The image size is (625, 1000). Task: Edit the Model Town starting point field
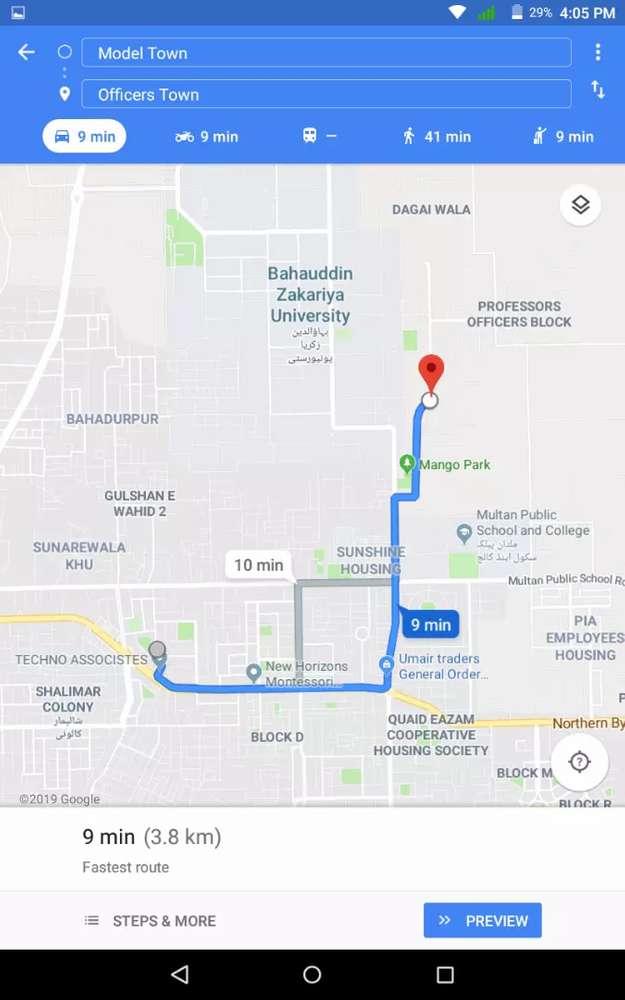pyautogui.click(x=326, y=53)
